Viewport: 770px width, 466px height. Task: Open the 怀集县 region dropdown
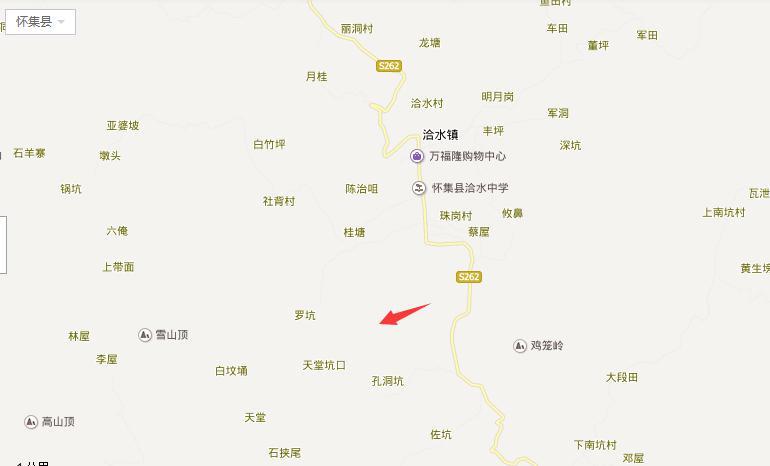coord(41,21)
